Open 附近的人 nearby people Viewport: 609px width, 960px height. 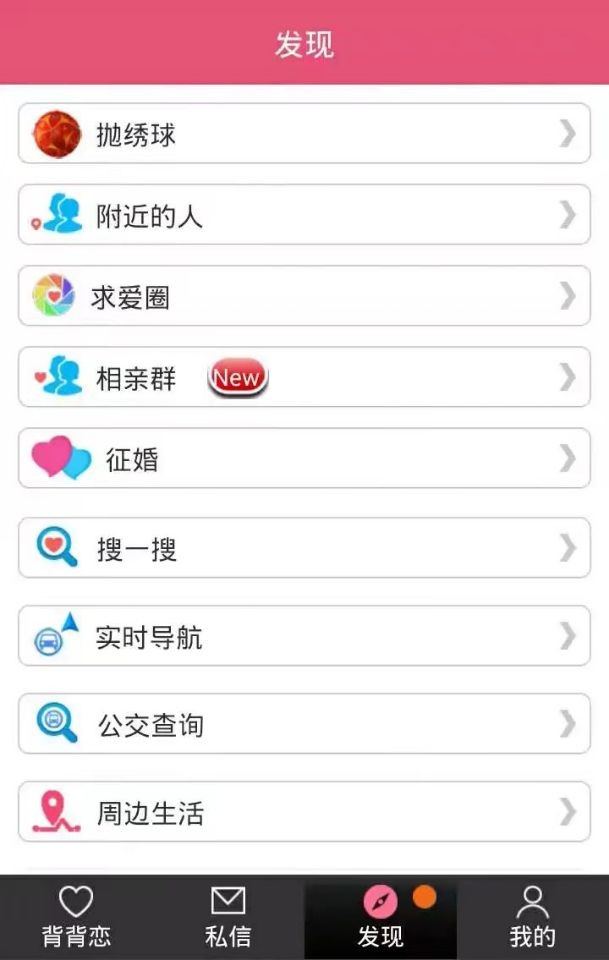coord(304,215)
